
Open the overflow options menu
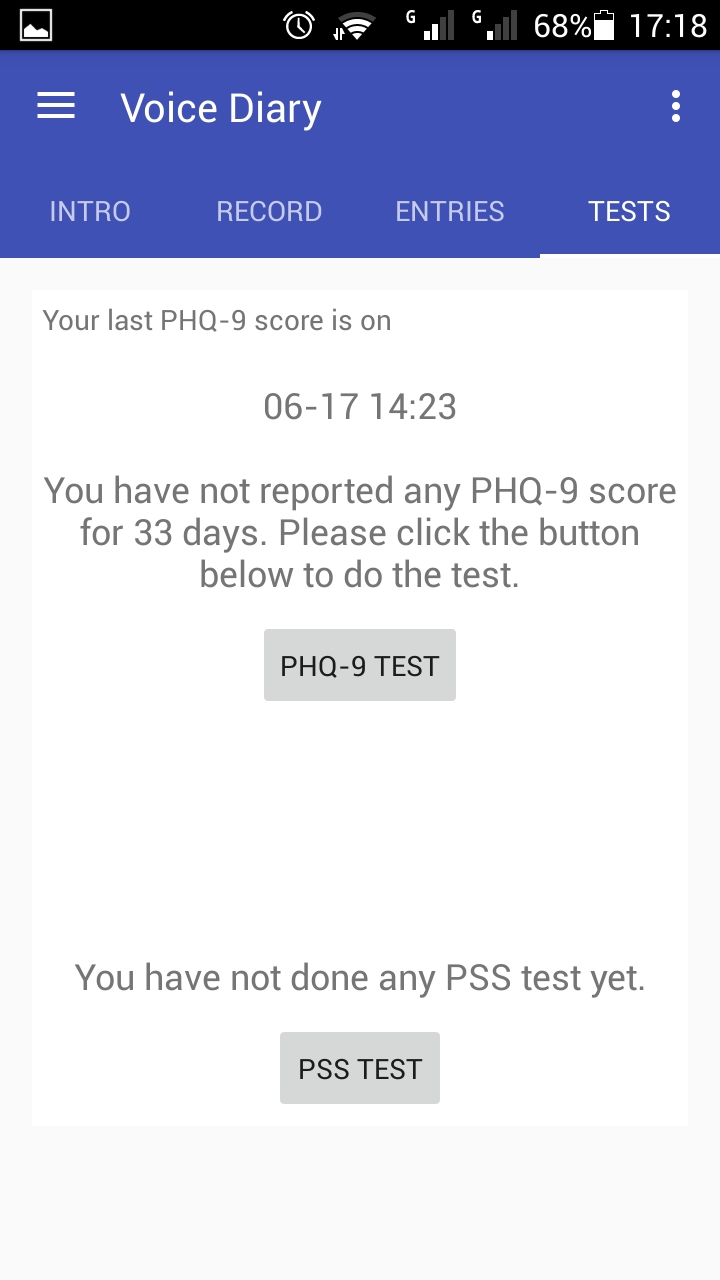coord(676,107)
